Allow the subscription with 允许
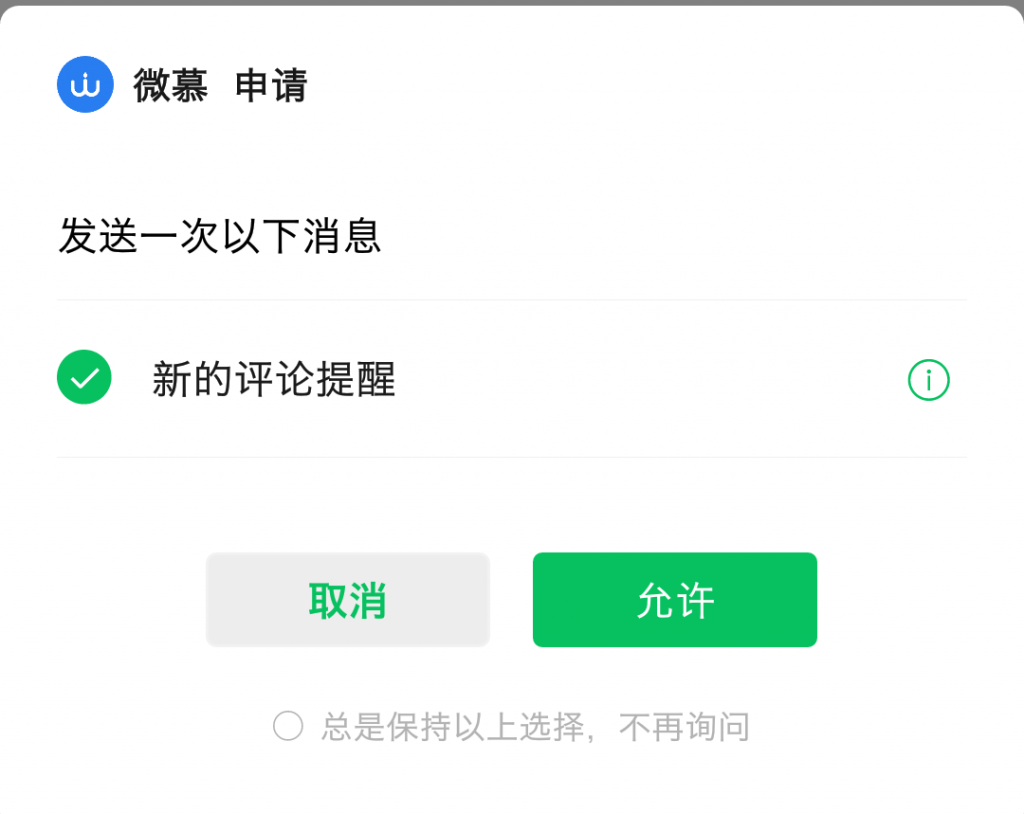The image size is (1024, 814). click(x=675, y=600)
